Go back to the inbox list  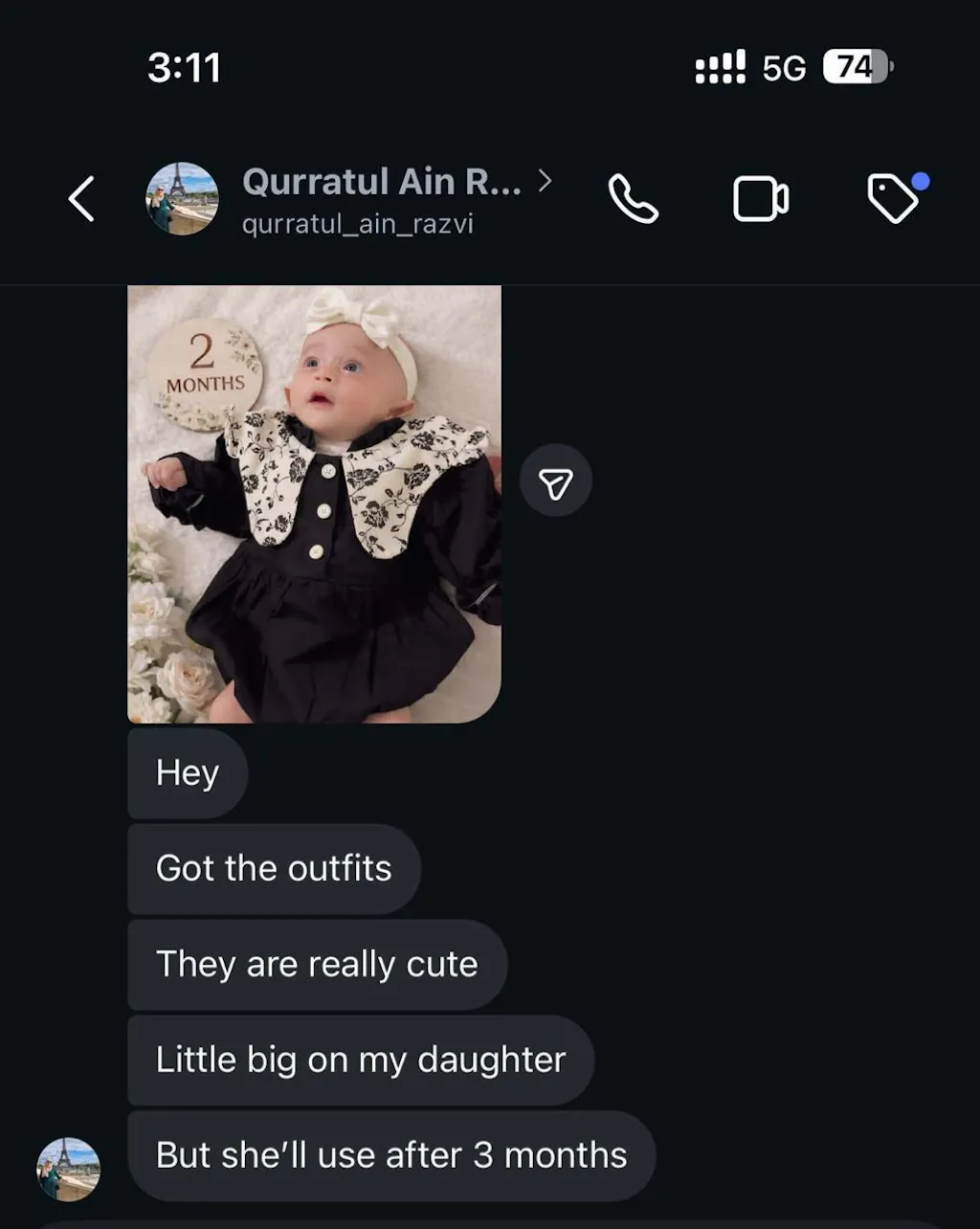[x=82, y=199]
